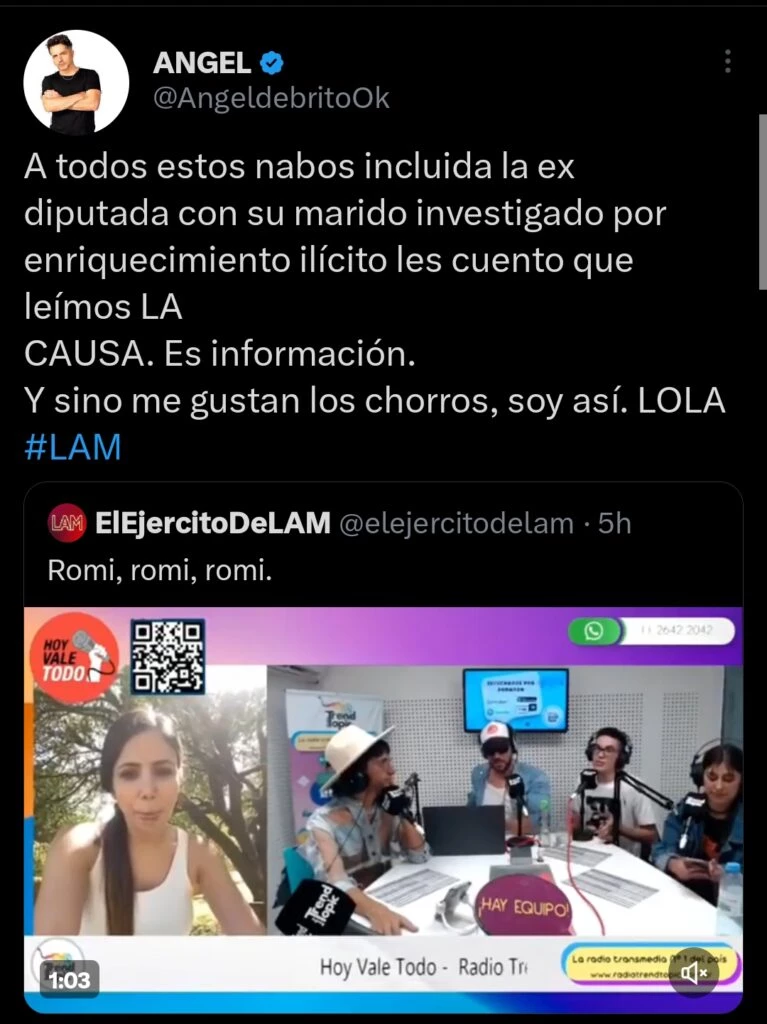
Task: Open the @AngeldebritoOk profile name
Action: [x=271, y=98]
